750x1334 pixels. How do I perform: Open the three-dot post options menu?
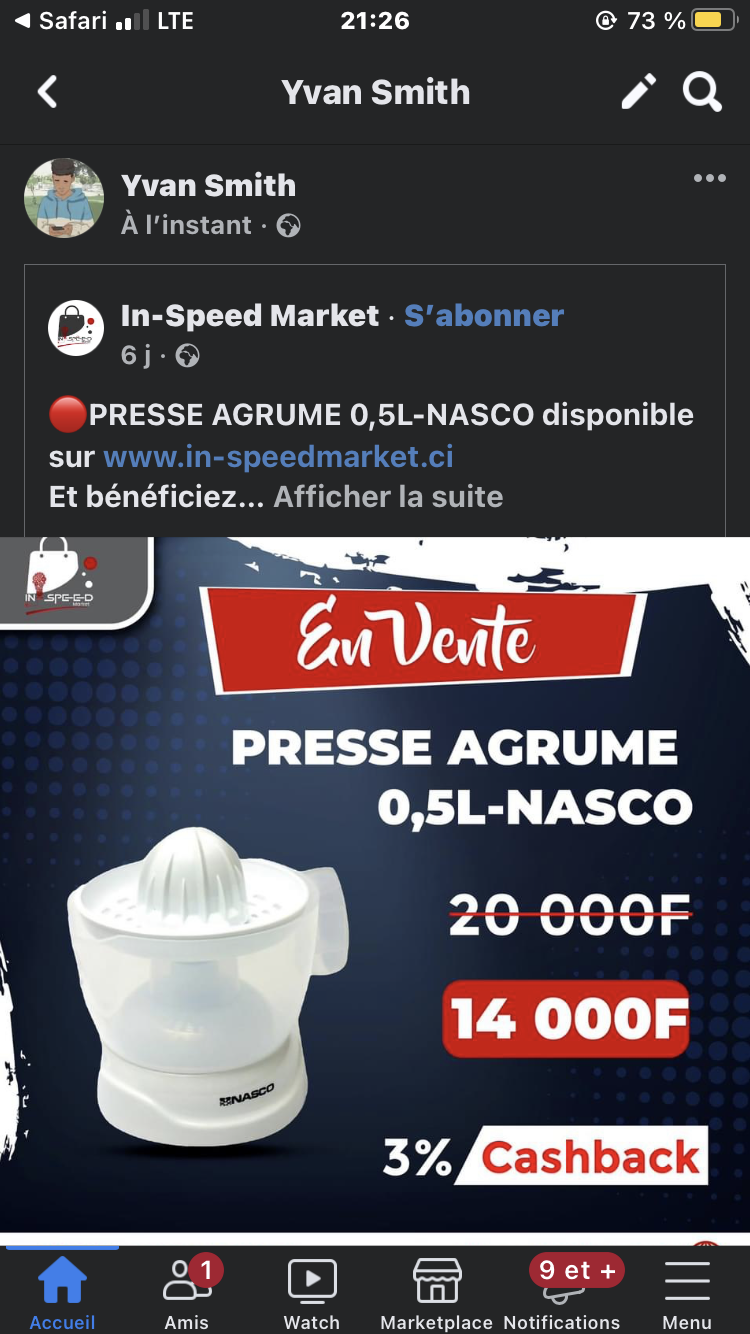point(709,179)
